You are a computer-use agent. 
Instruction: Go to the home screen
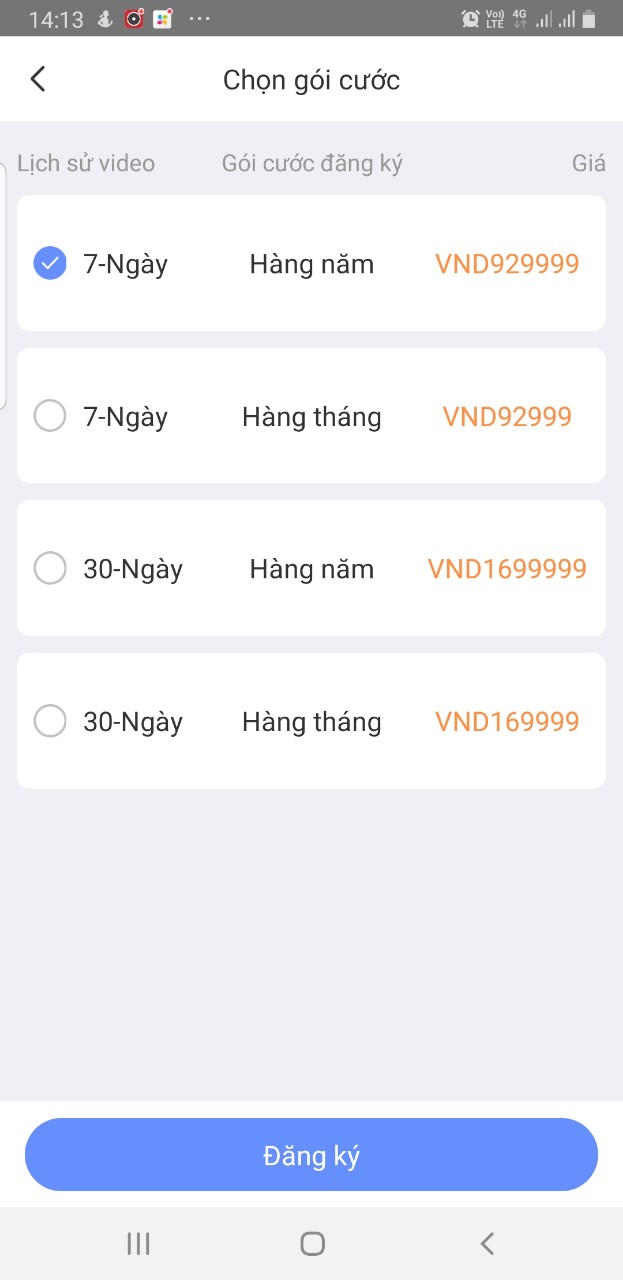(312, 1243)
